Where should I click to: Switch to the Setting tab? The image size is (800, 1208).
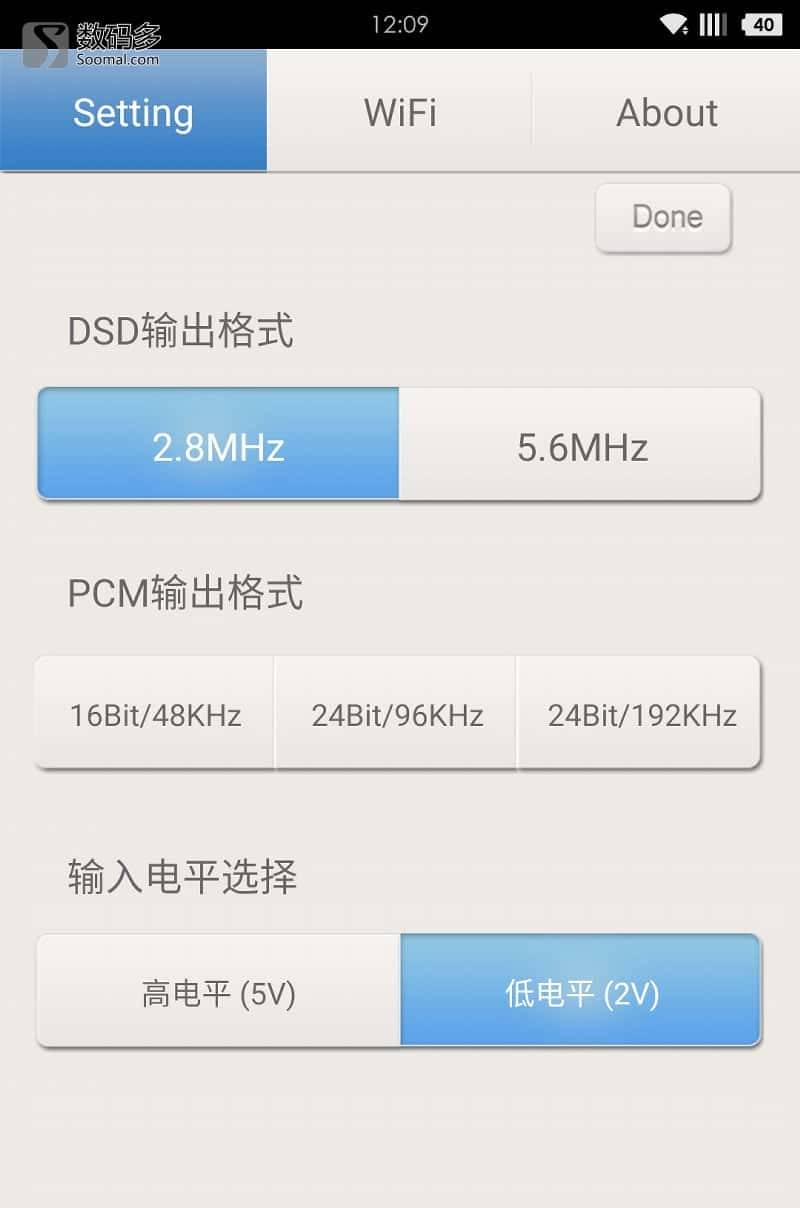(x=133, y=112)
